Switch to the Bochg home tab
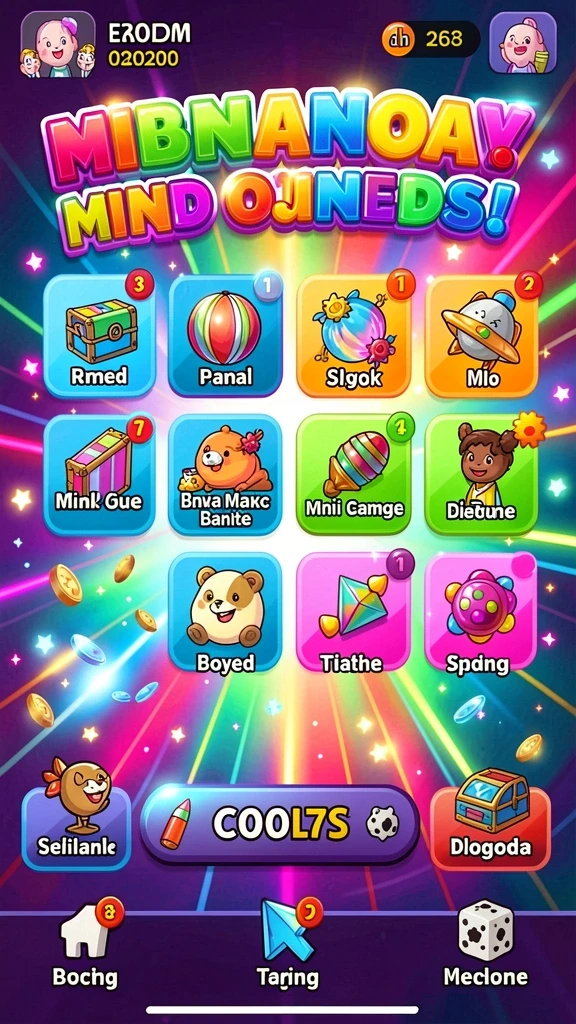 (86, 943)
